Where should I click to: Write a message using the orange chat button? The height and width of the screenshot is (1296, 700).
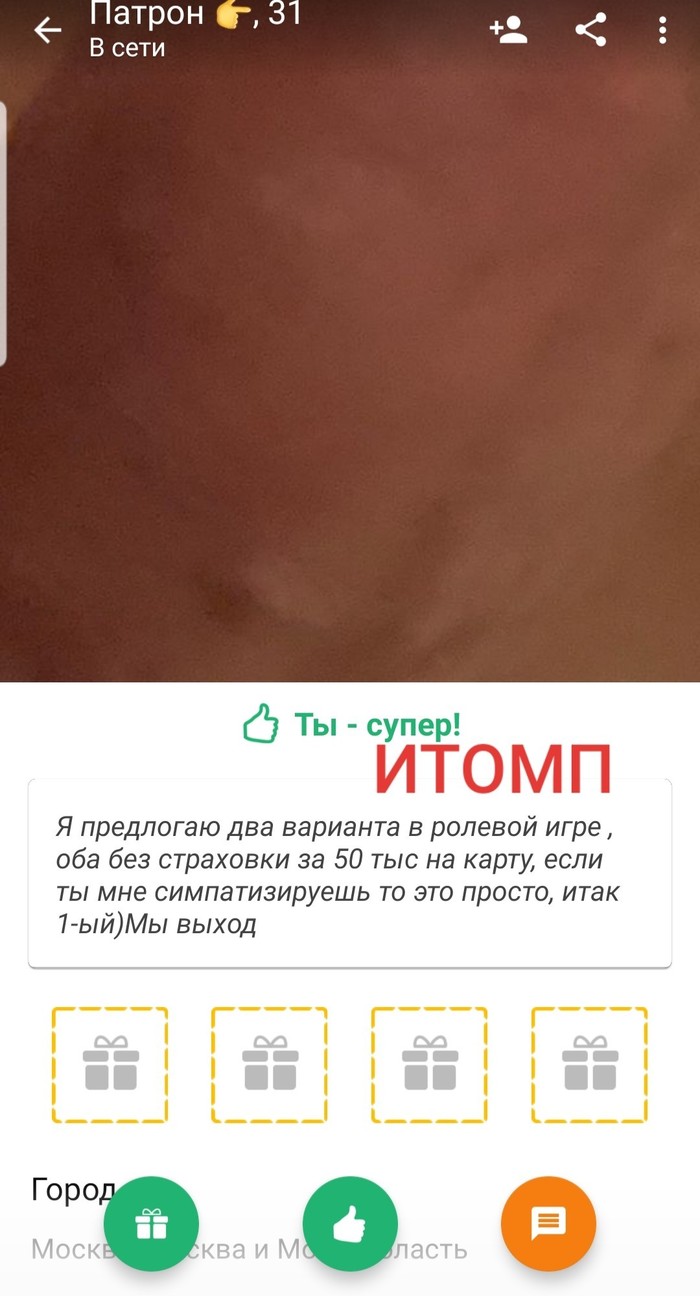point(548,1223)
